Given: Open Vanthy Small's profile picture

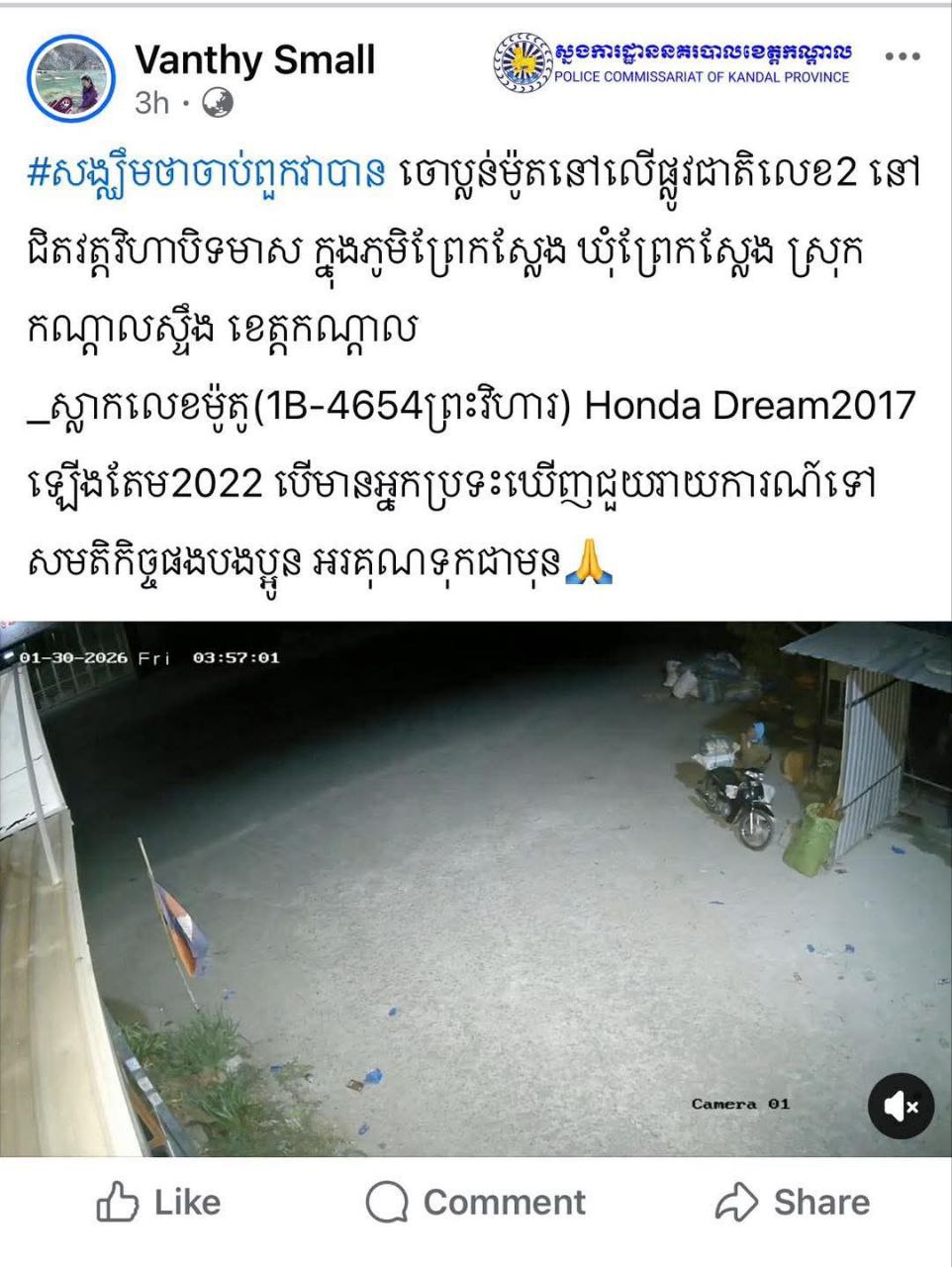Looking at the screenshot, I should tap(72, 78).
